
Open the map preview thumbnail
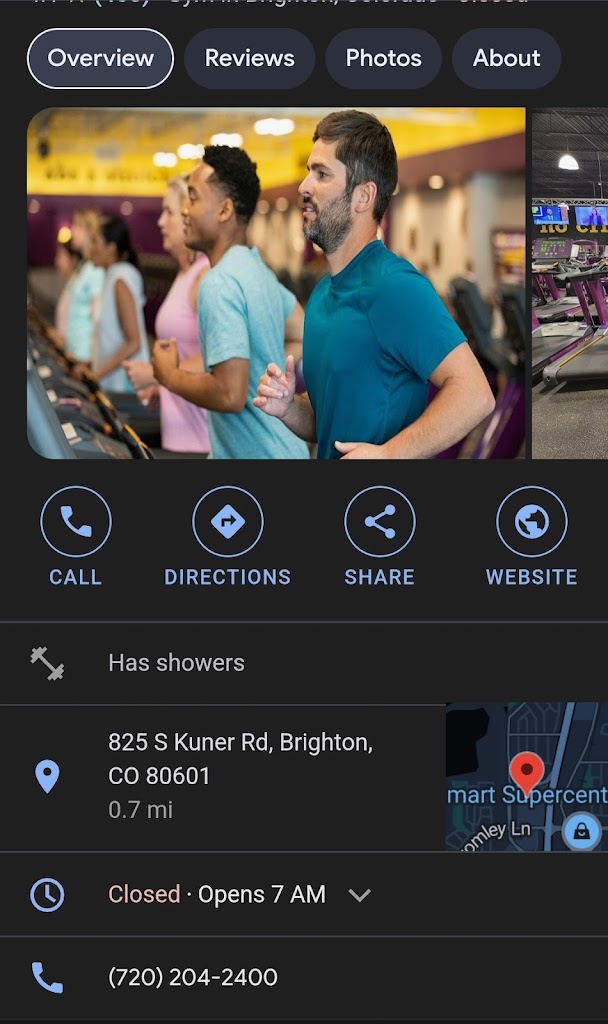[526, 777]
